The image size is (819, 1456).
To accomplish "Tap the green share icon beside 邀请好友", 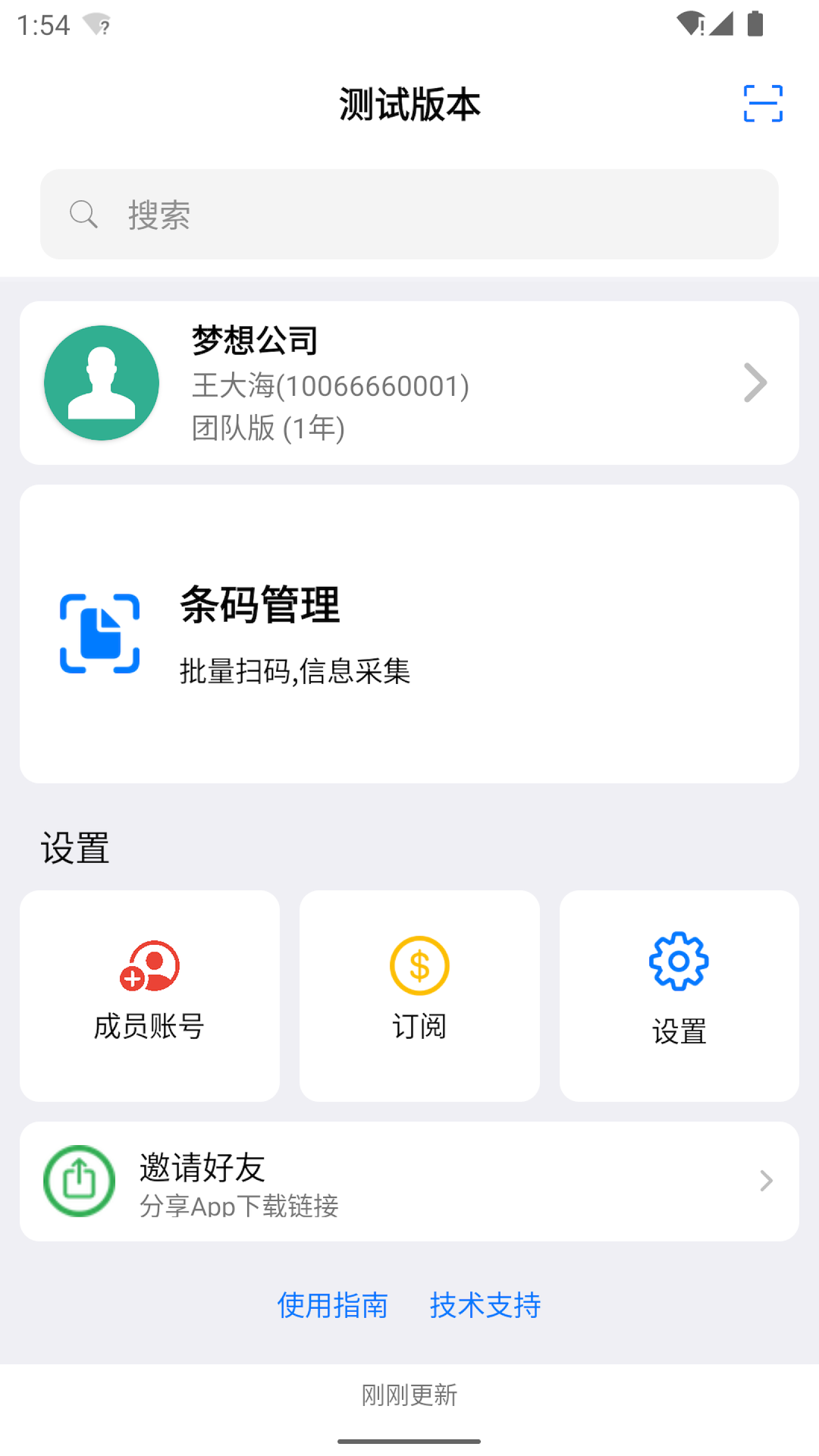I will pos(79,1181).
